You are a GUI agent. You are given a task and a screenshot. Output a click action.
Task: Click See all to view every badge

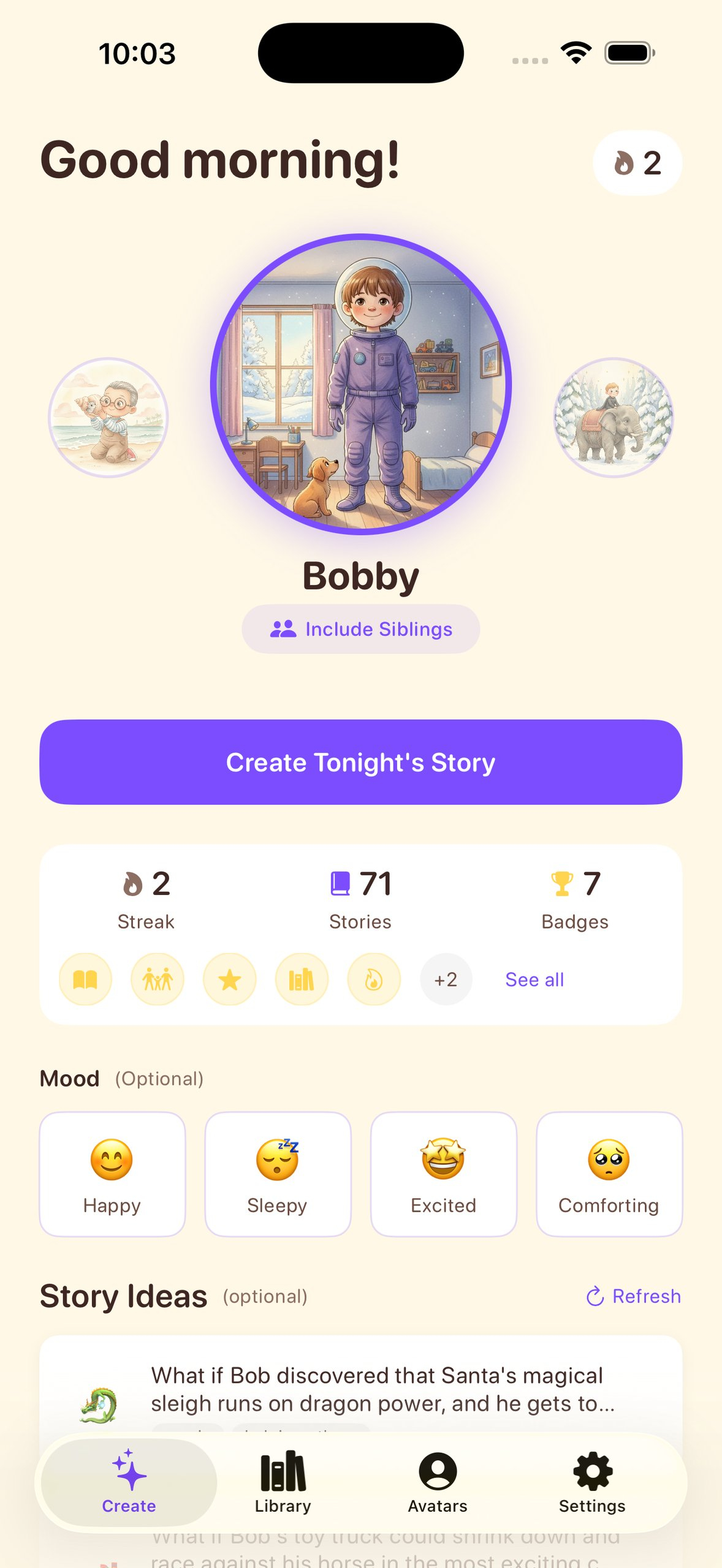click(534, 979)
